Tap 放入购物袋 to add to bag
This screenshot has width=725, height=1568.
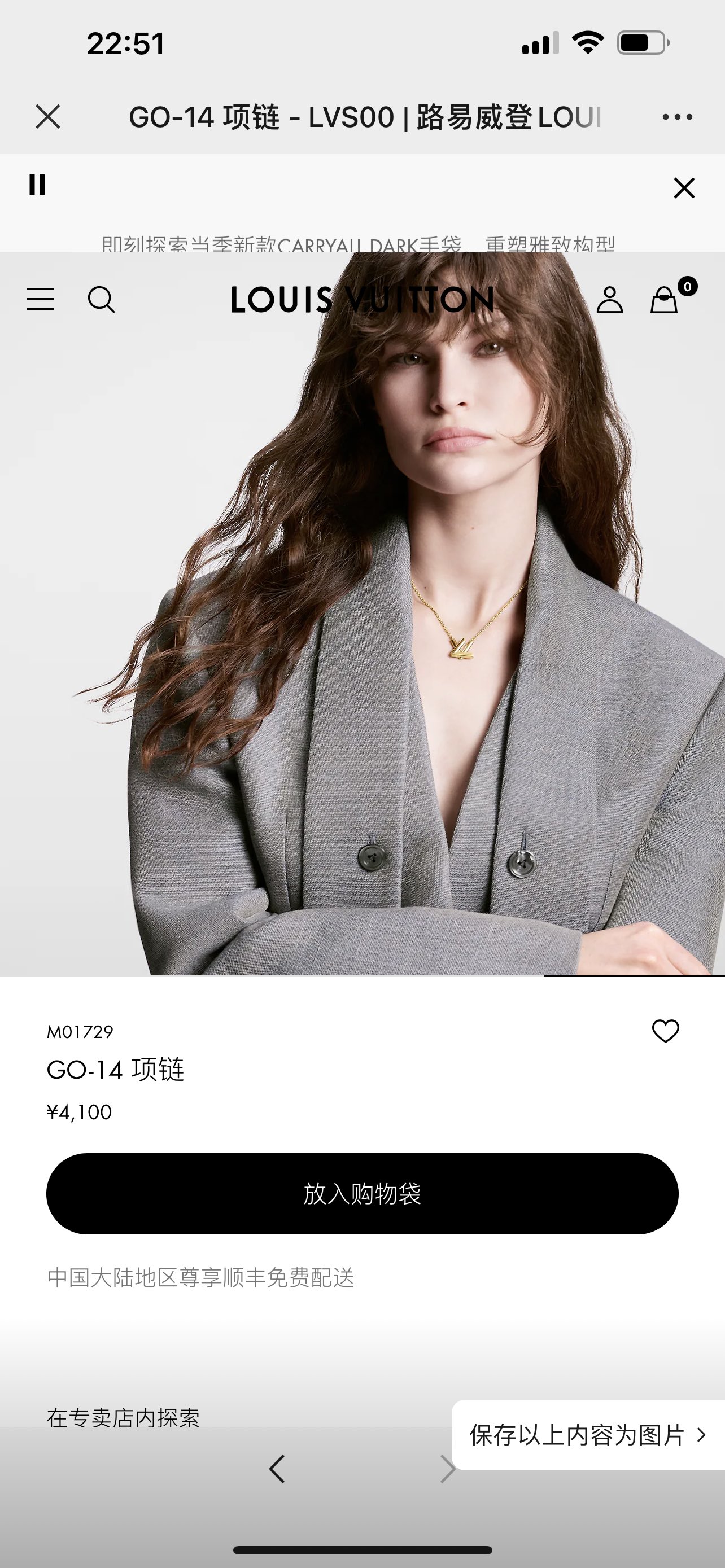click(362, 1194)
